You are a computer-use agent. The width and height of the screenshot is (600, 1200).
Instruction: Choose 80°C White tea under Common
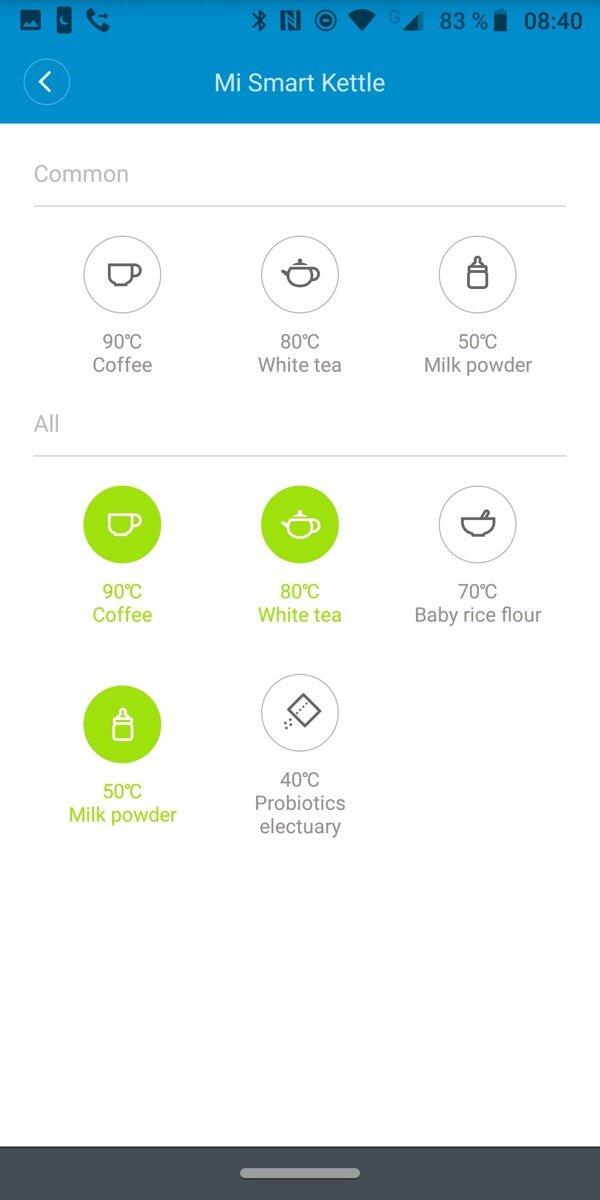(300, 275)
